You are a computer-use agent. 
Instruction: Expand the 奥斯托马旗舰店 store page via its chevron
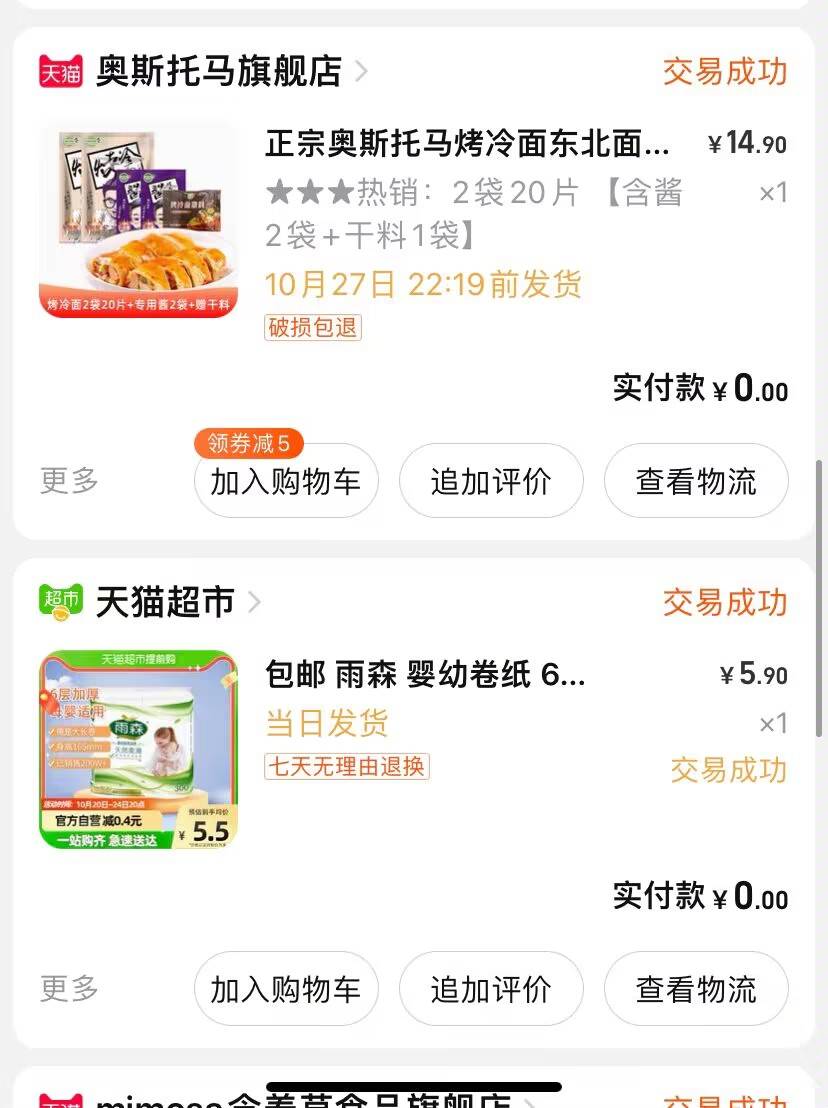coord(360,71)
